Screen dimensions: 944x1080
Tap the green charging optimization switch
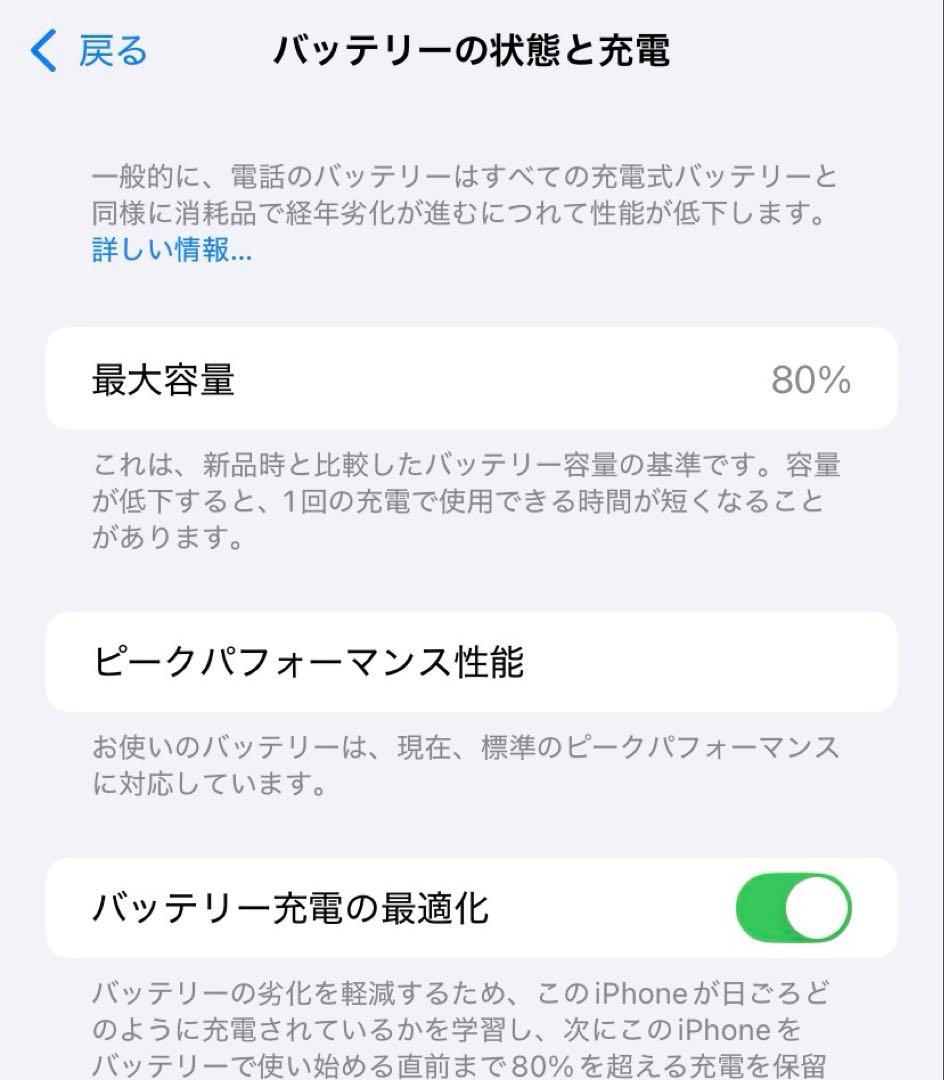[792, 909]
